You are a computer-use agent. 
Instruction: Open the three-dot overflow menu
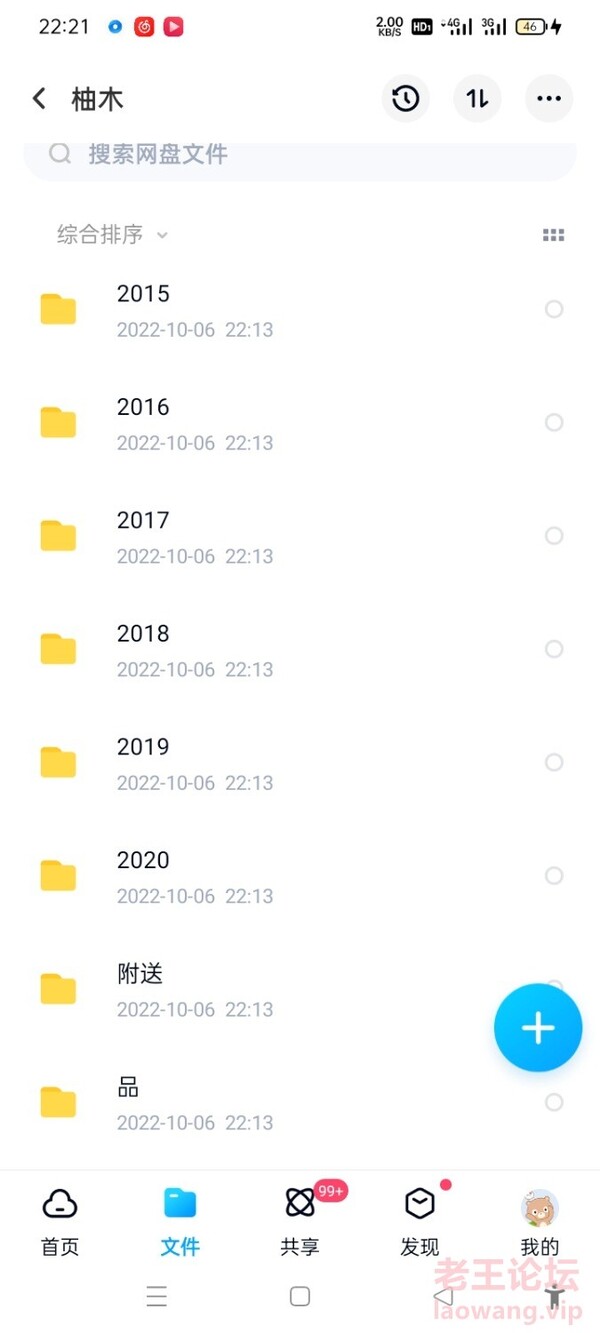(x=549, y=98)
